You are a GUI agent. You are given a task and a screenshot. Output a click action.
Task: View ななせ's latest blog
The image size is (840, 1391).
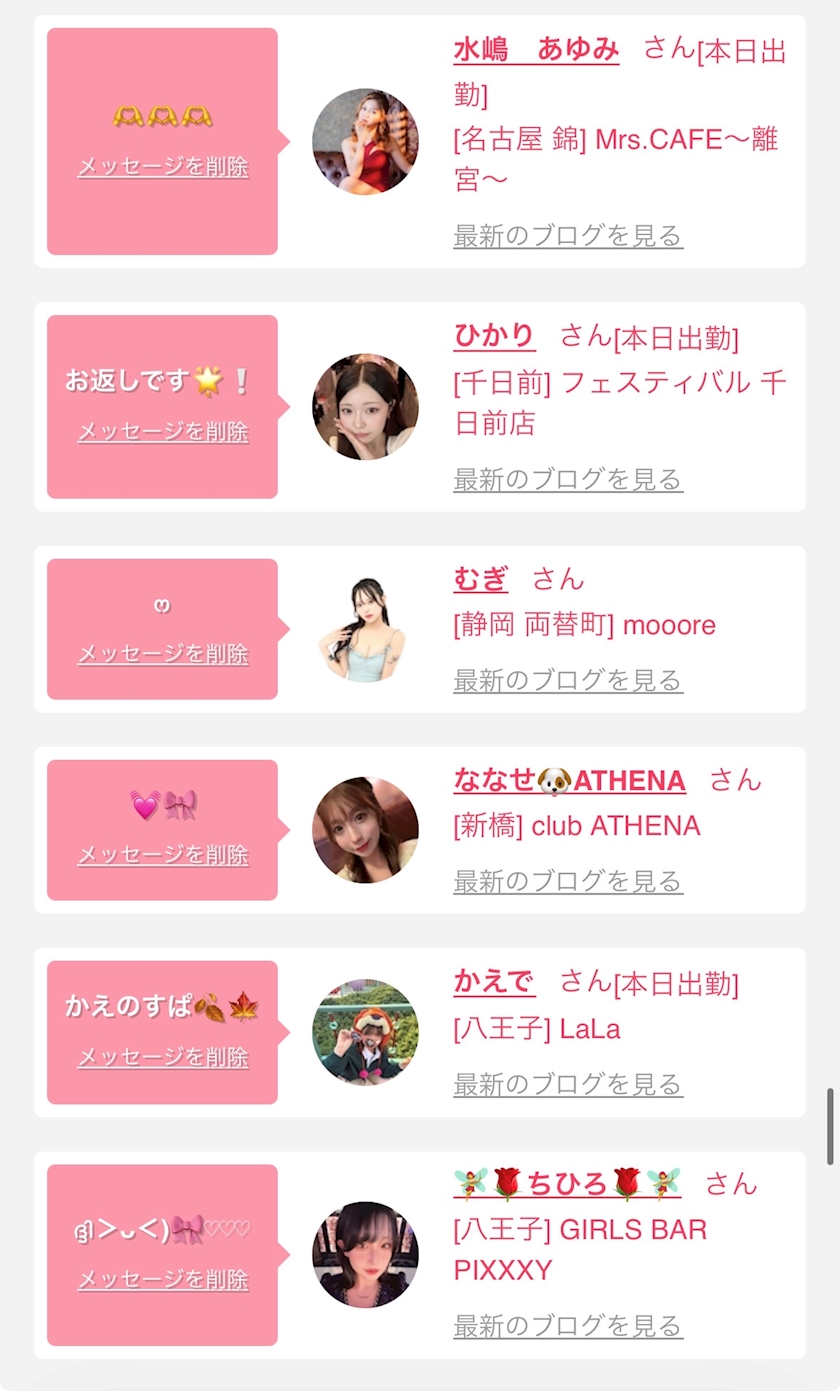coord(568,882)
